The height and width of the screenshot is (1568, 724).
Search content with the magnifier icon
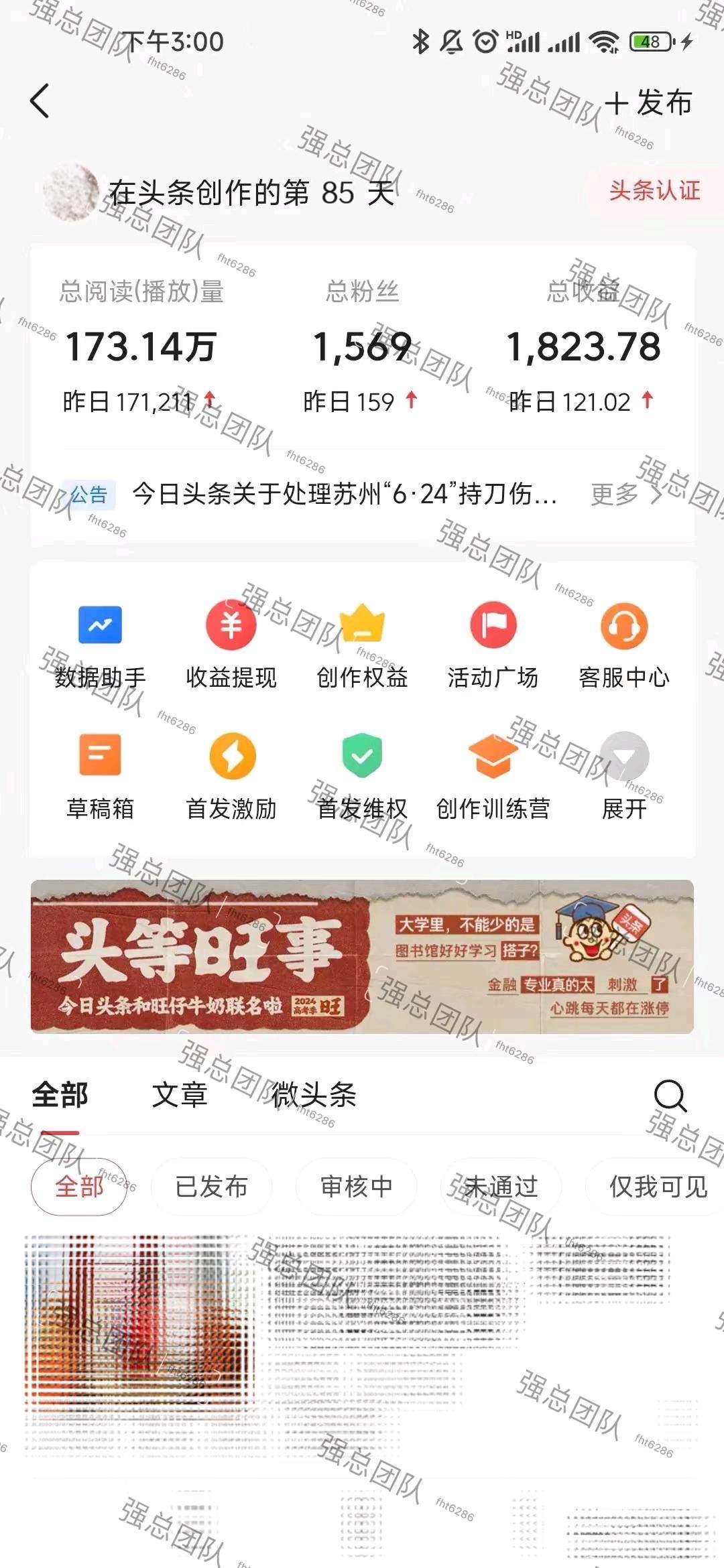tap(670, 1096)
